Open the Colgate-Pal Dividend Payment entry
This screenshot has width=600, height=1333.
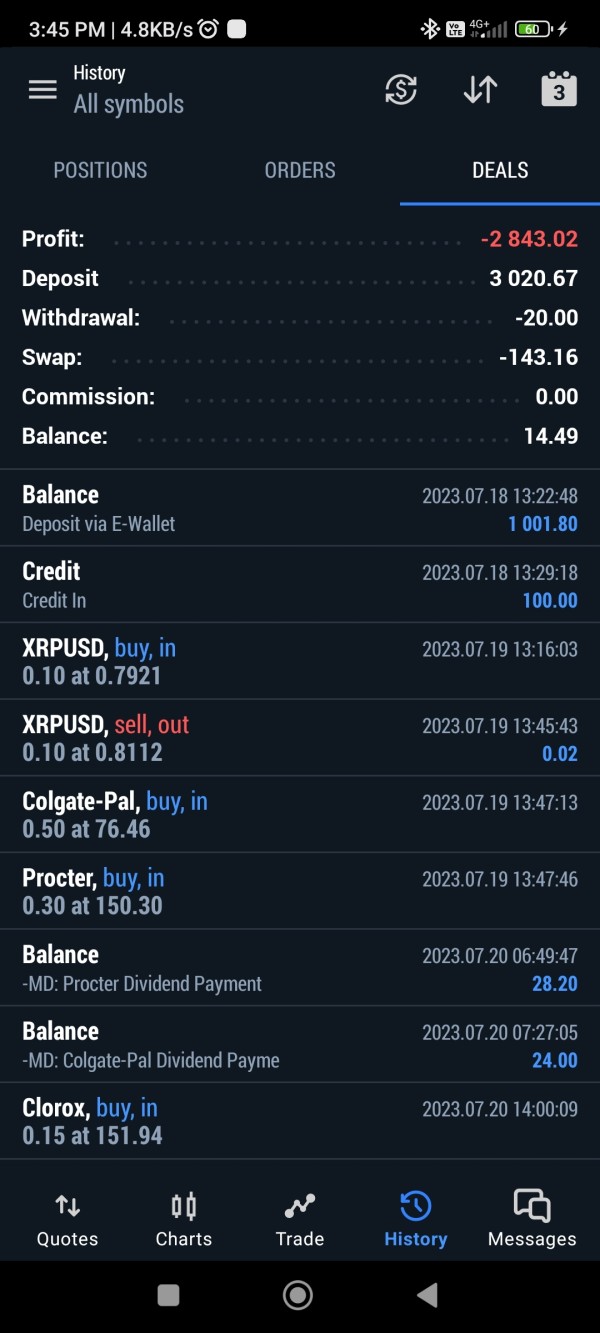tap(300, 1045)
